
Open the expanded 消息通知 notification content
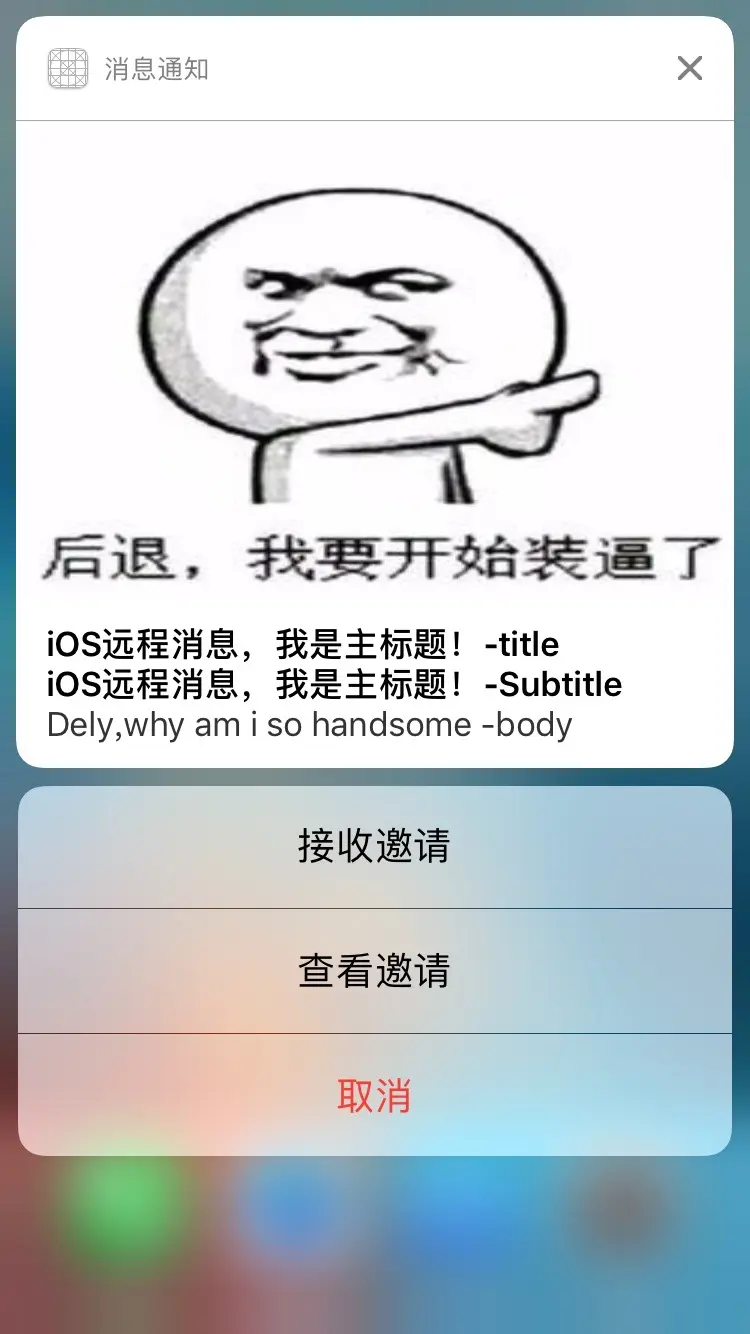(x=375, y=444)
